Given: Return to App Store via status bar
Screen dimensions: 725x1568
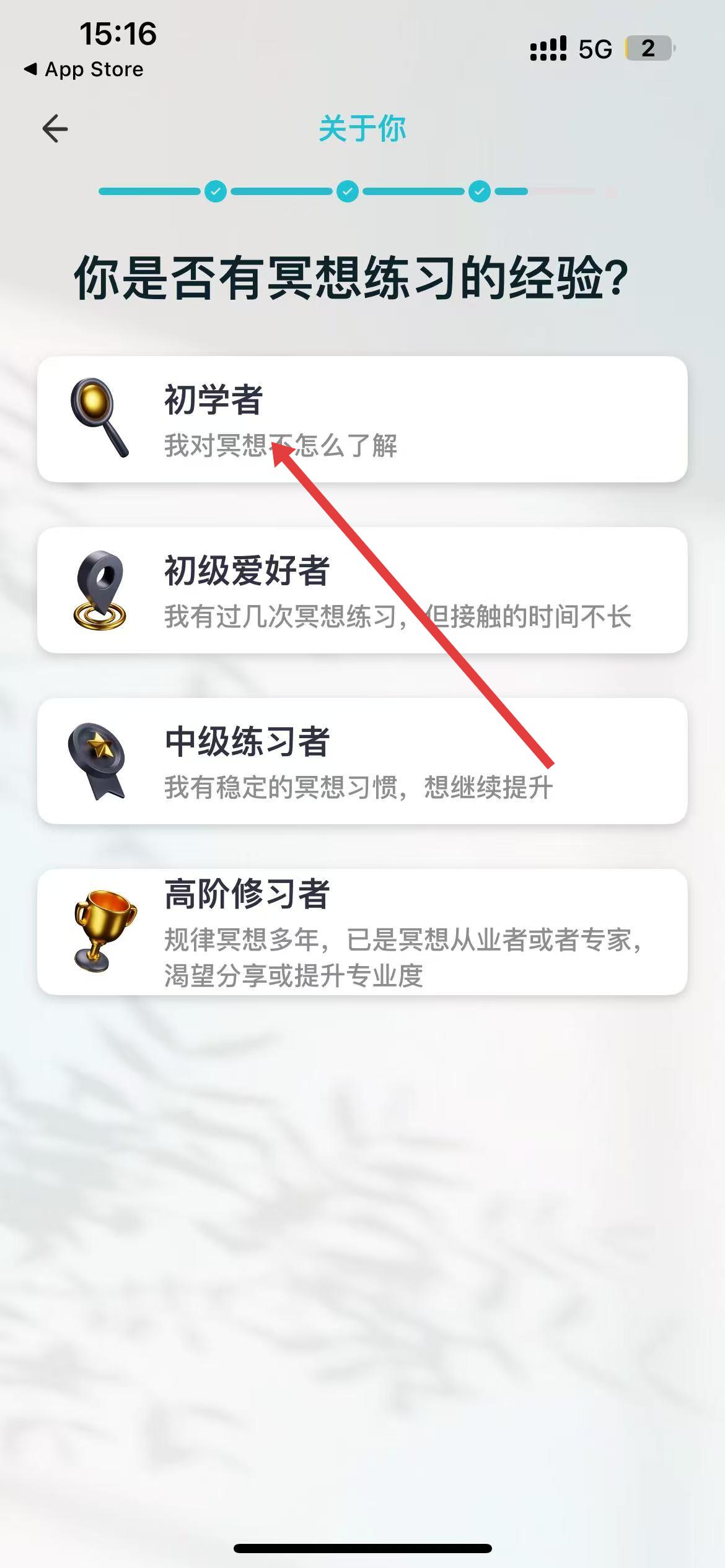Looking at the screenshot, I should click(84, 69).
